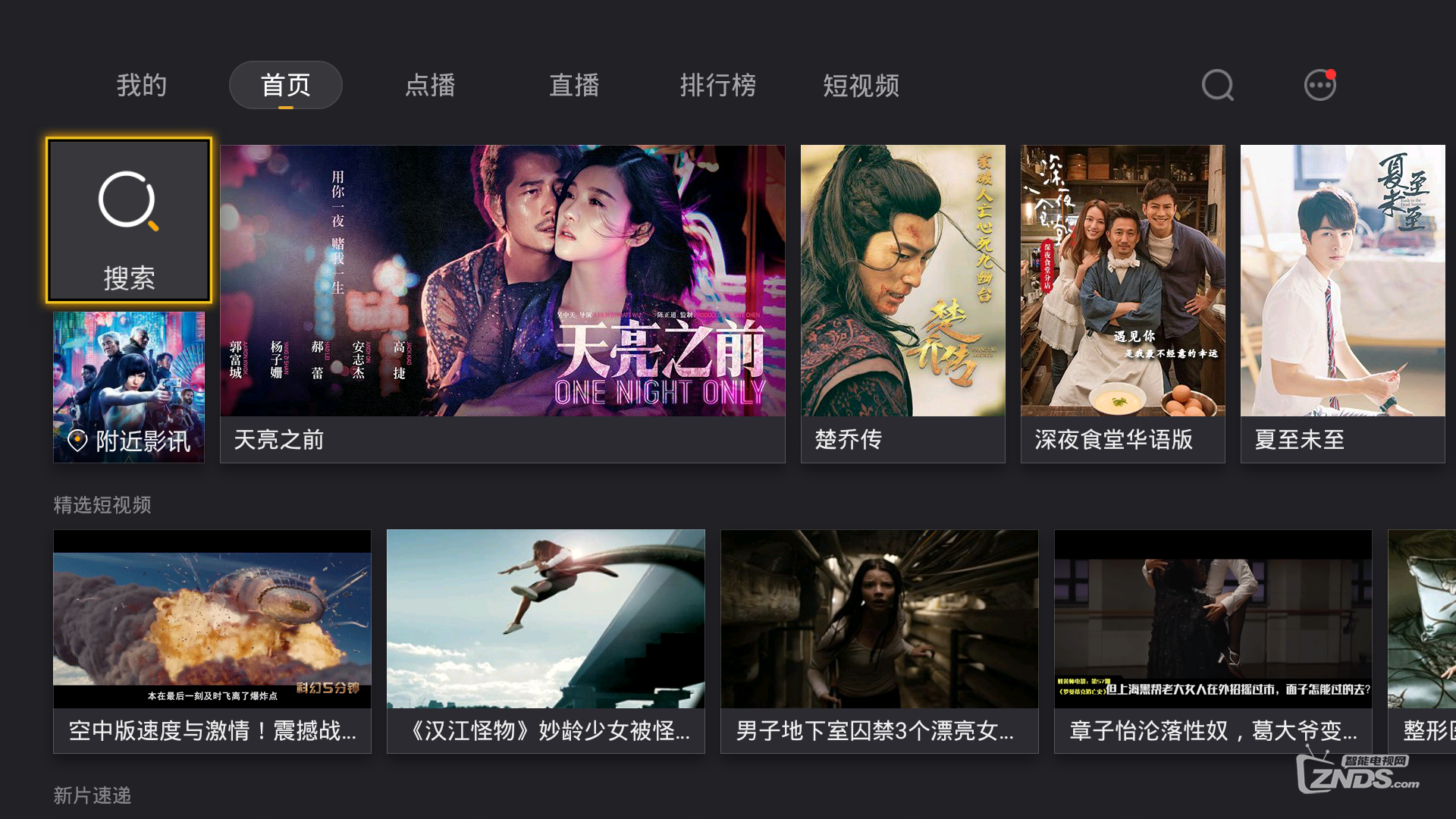Open the movie 天亮之前
Image resolution: width=1456 pixels, height=819 pixels.
pyautogui.click(x=502, y=303)
